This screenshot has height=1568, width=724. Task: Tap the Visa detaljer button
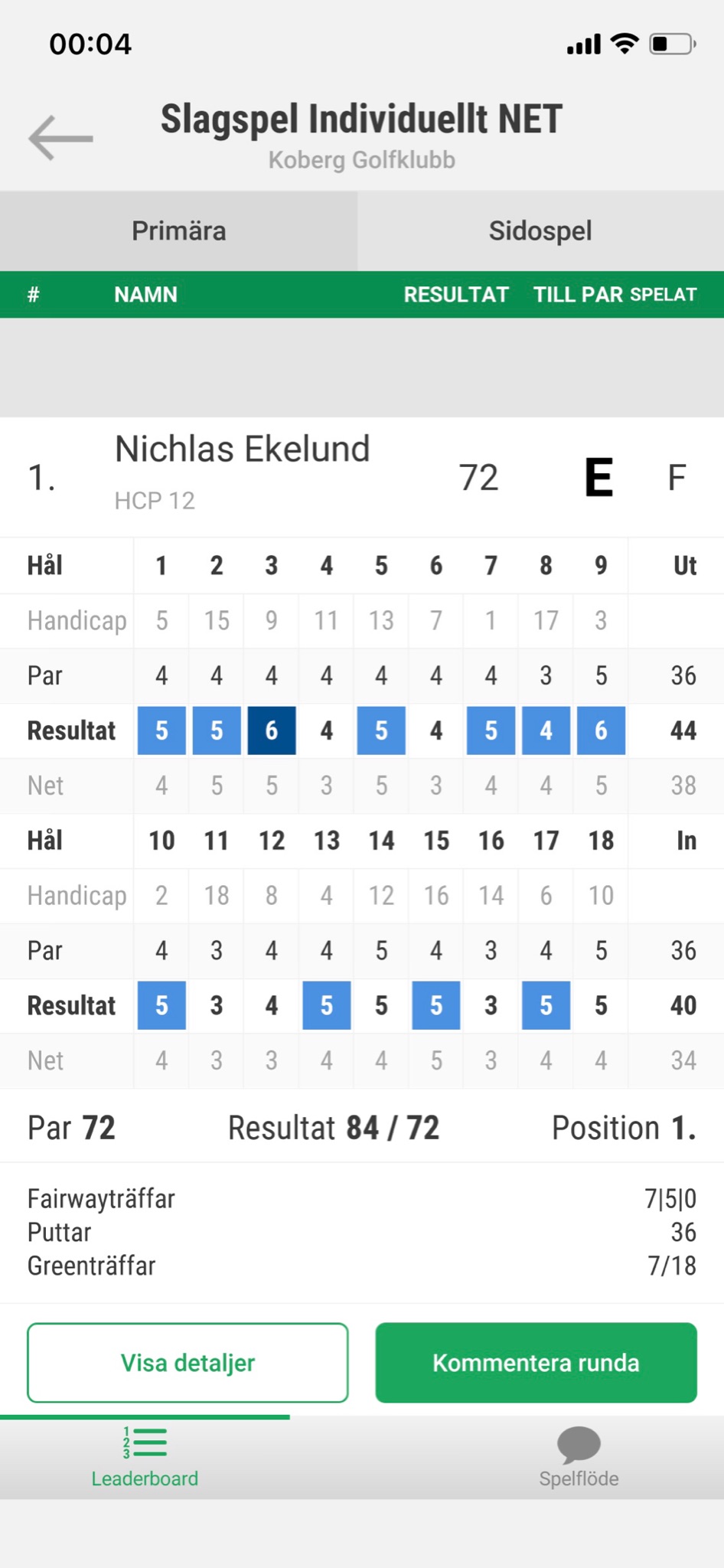point(188,1363)
